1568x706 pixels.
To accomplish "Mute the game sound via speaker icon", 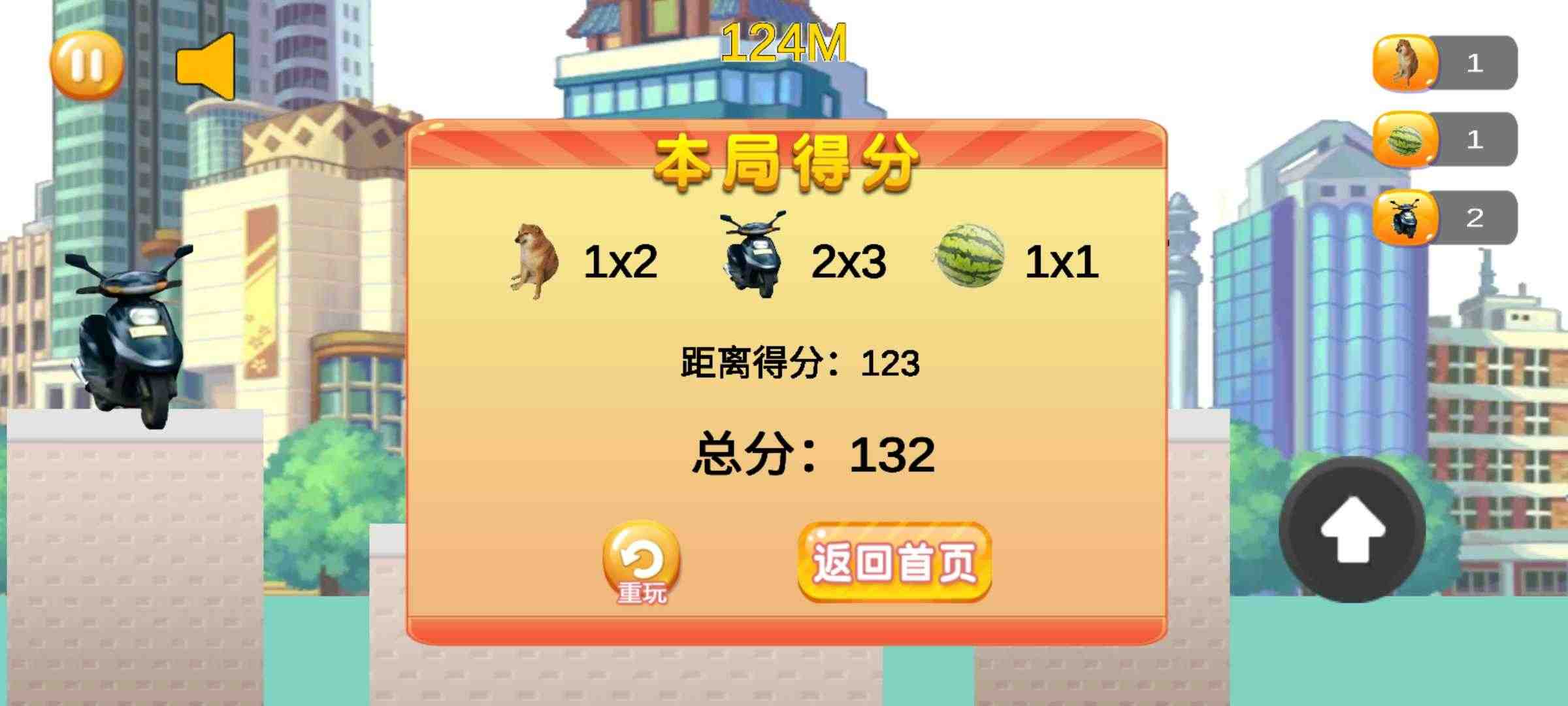I will [206, 66].
